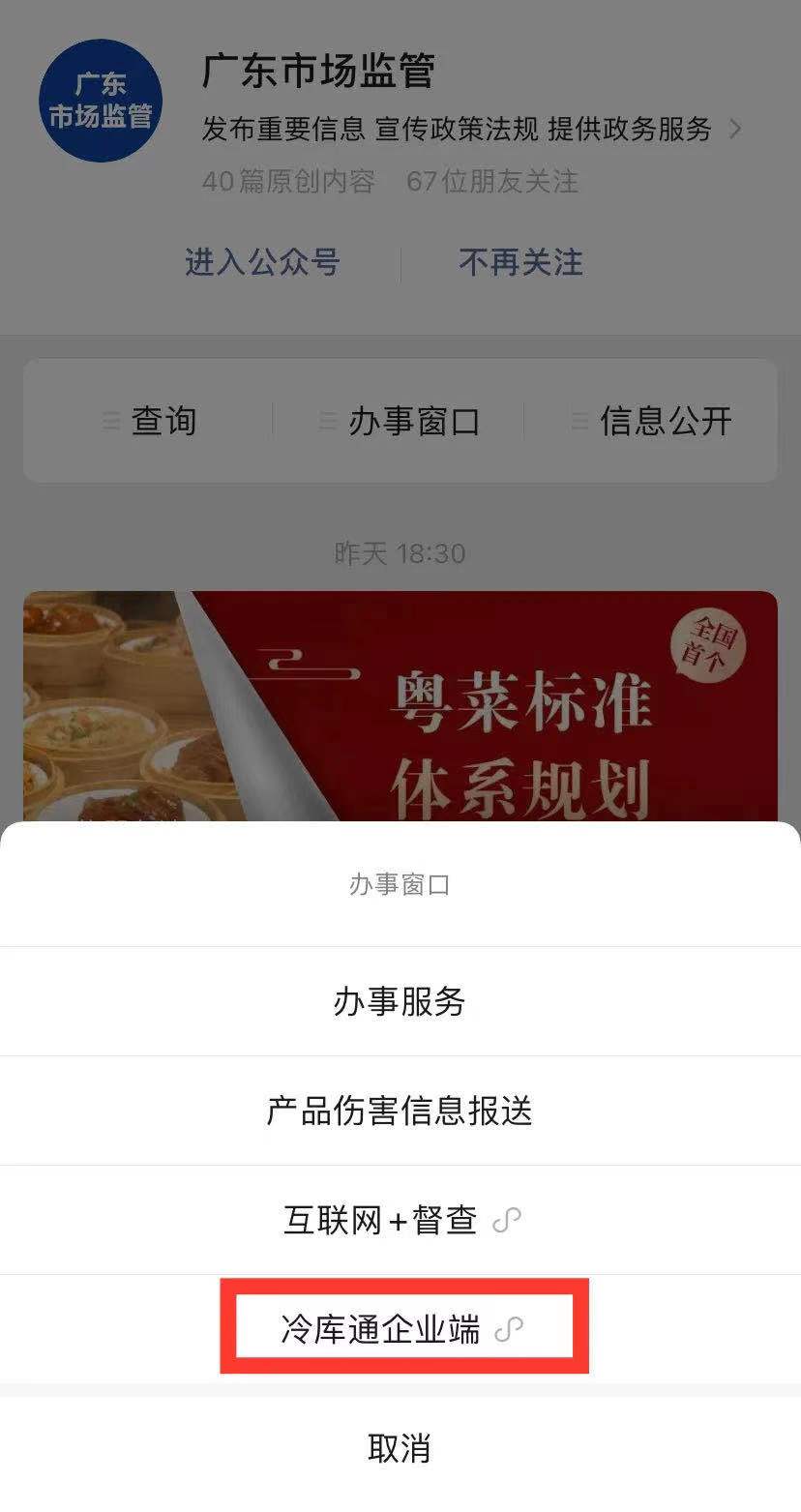This screenshot has width=801, height=1512.
Task: Dismiss the sheet with 取消
Action: point(400,1448)
